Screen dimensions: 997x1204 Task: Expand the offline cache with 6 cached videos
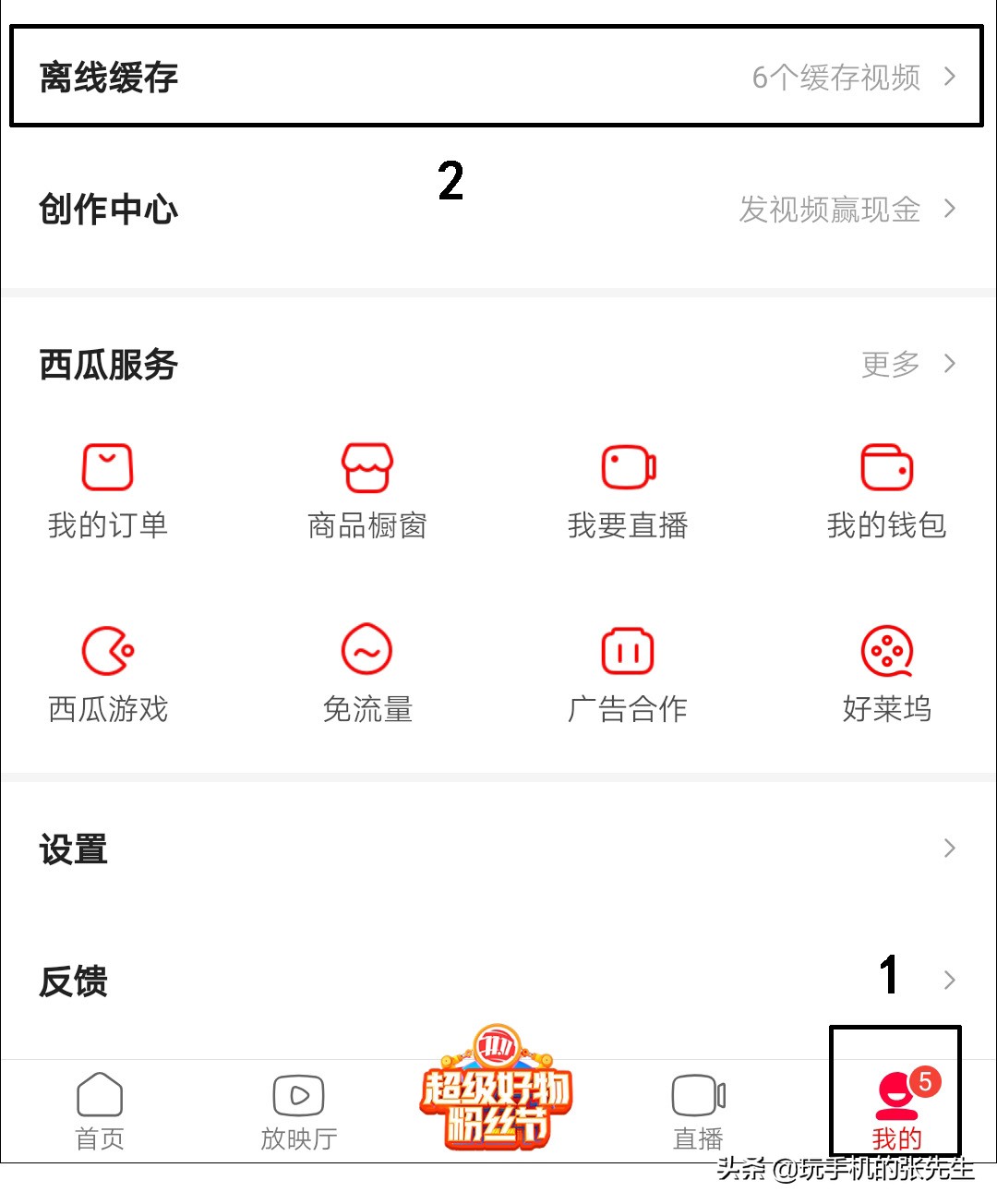pyautogui.click(x=498, y=77)
